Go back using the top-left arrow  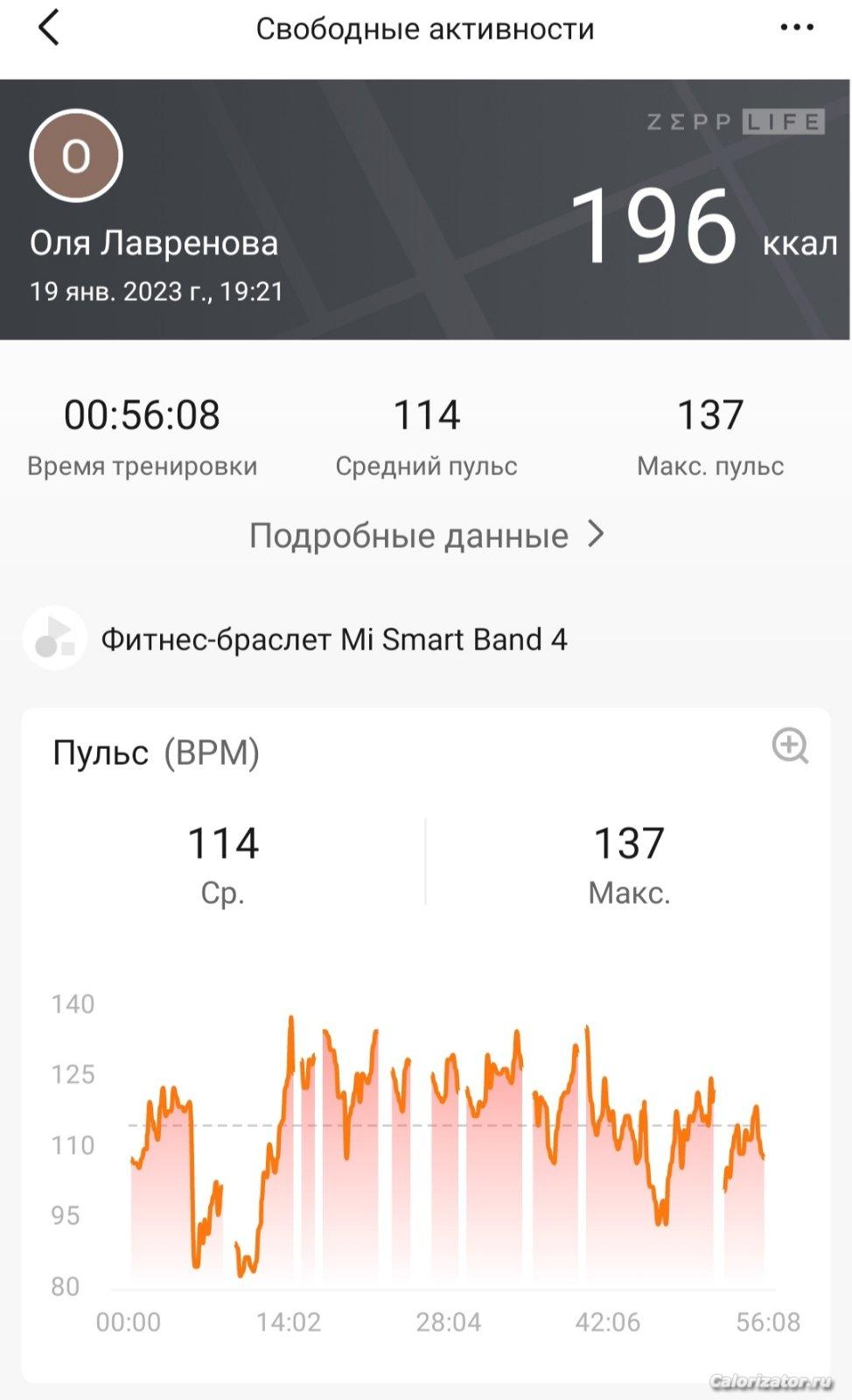point(49,28)
